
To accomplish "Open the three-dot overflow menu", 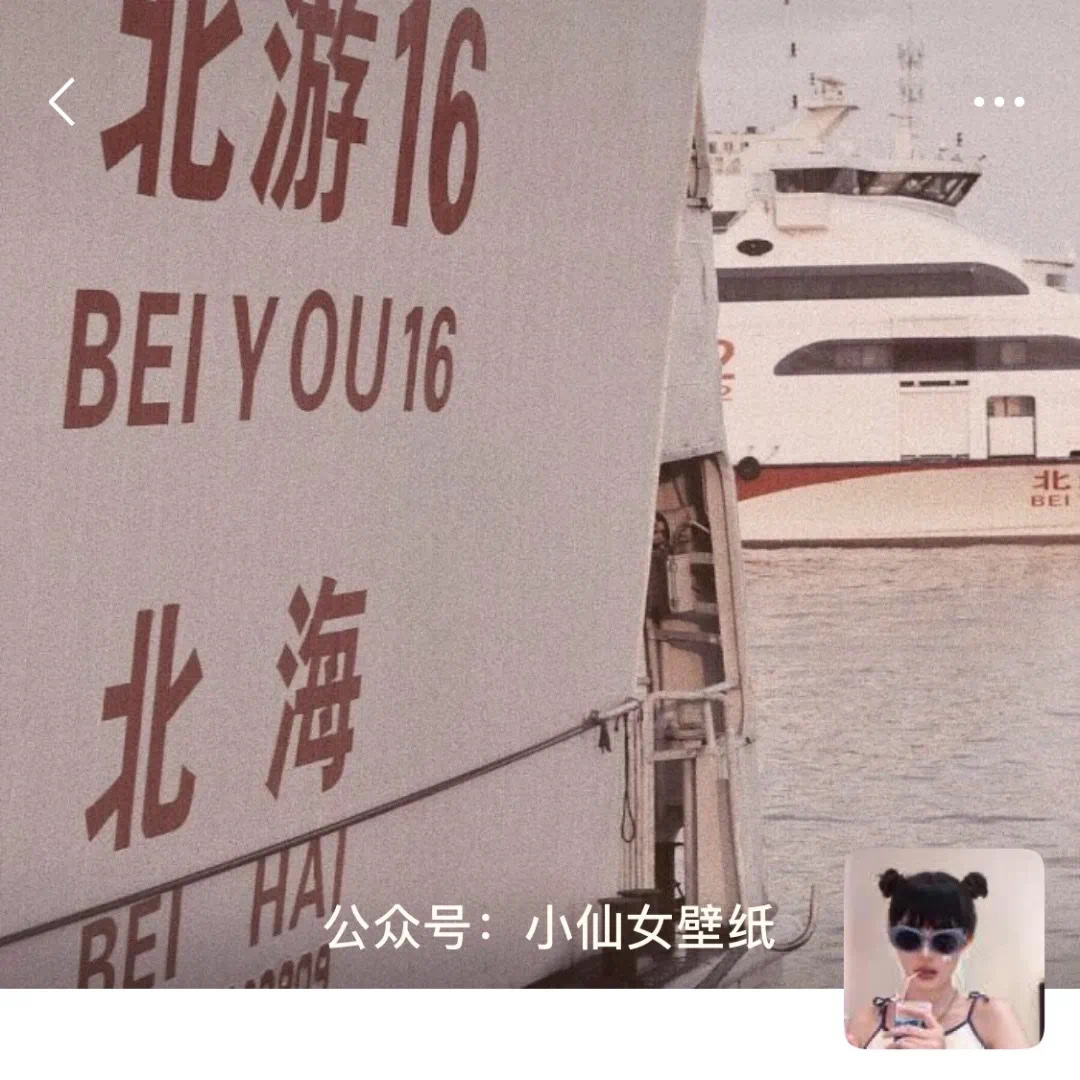I will [998, 102].
